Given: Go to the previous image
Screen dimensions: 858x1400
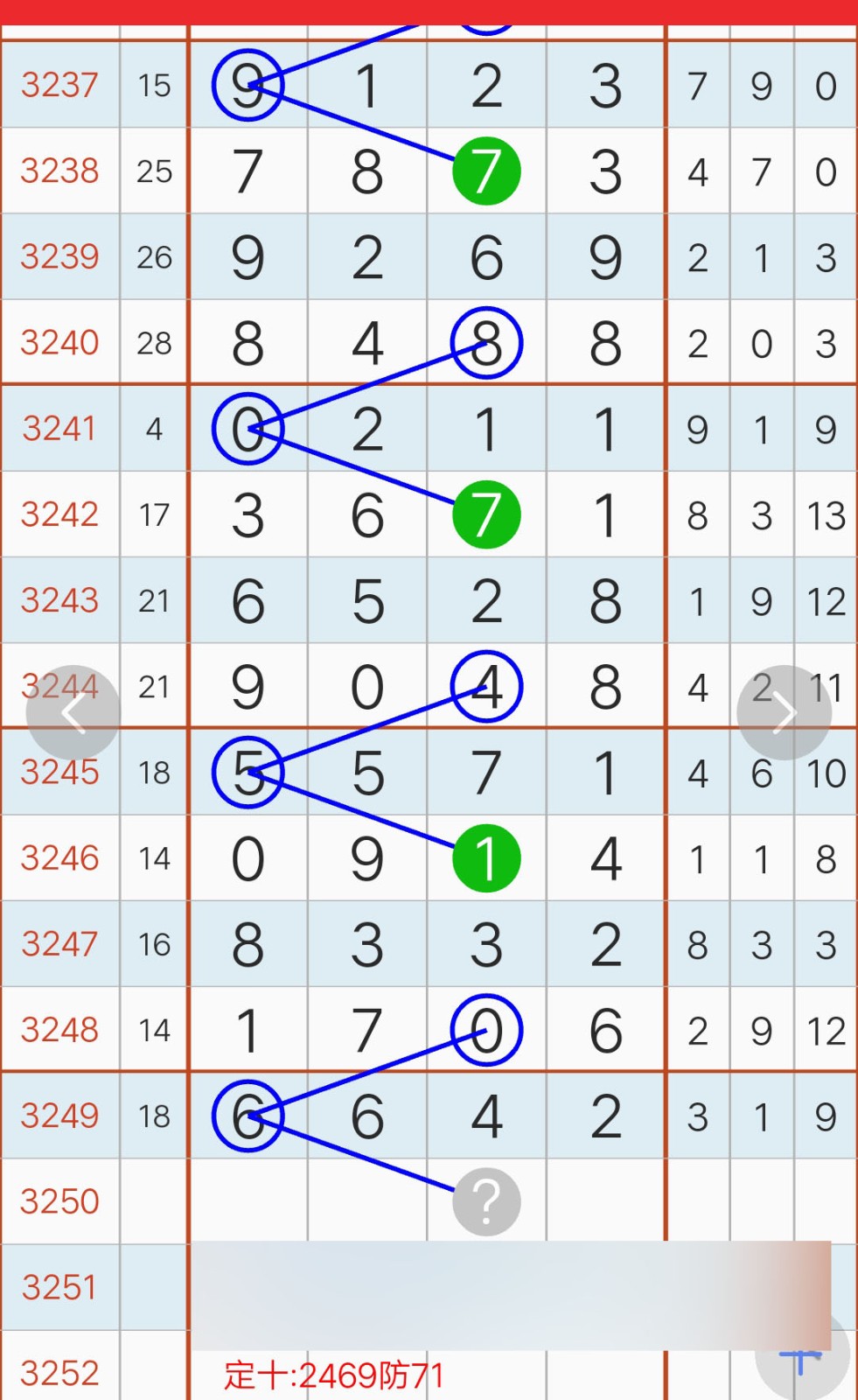Looking at the screenshot, I should pyautogui.click(x=73, y=713).
